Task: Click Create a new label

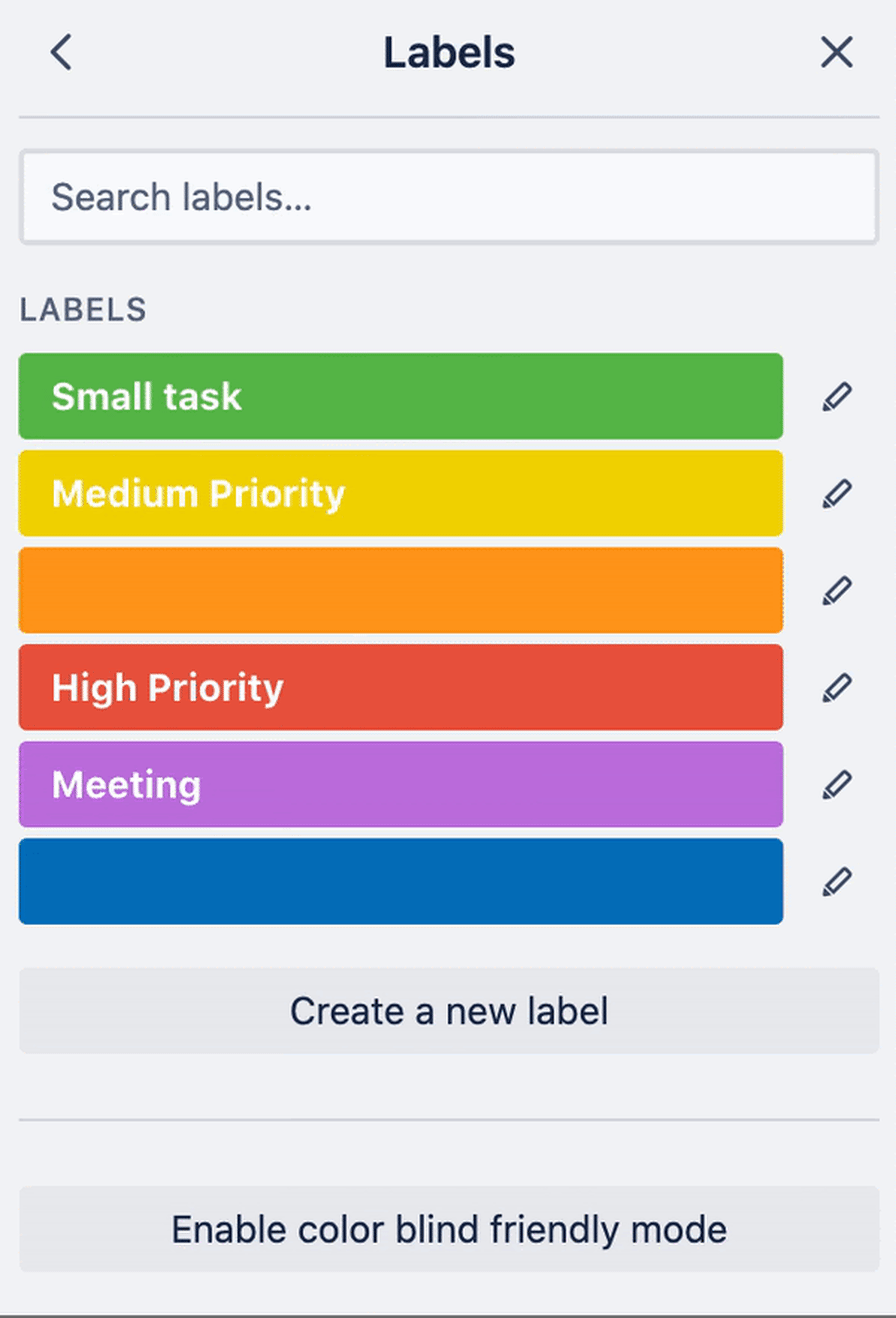Action: coord(448,1011)
